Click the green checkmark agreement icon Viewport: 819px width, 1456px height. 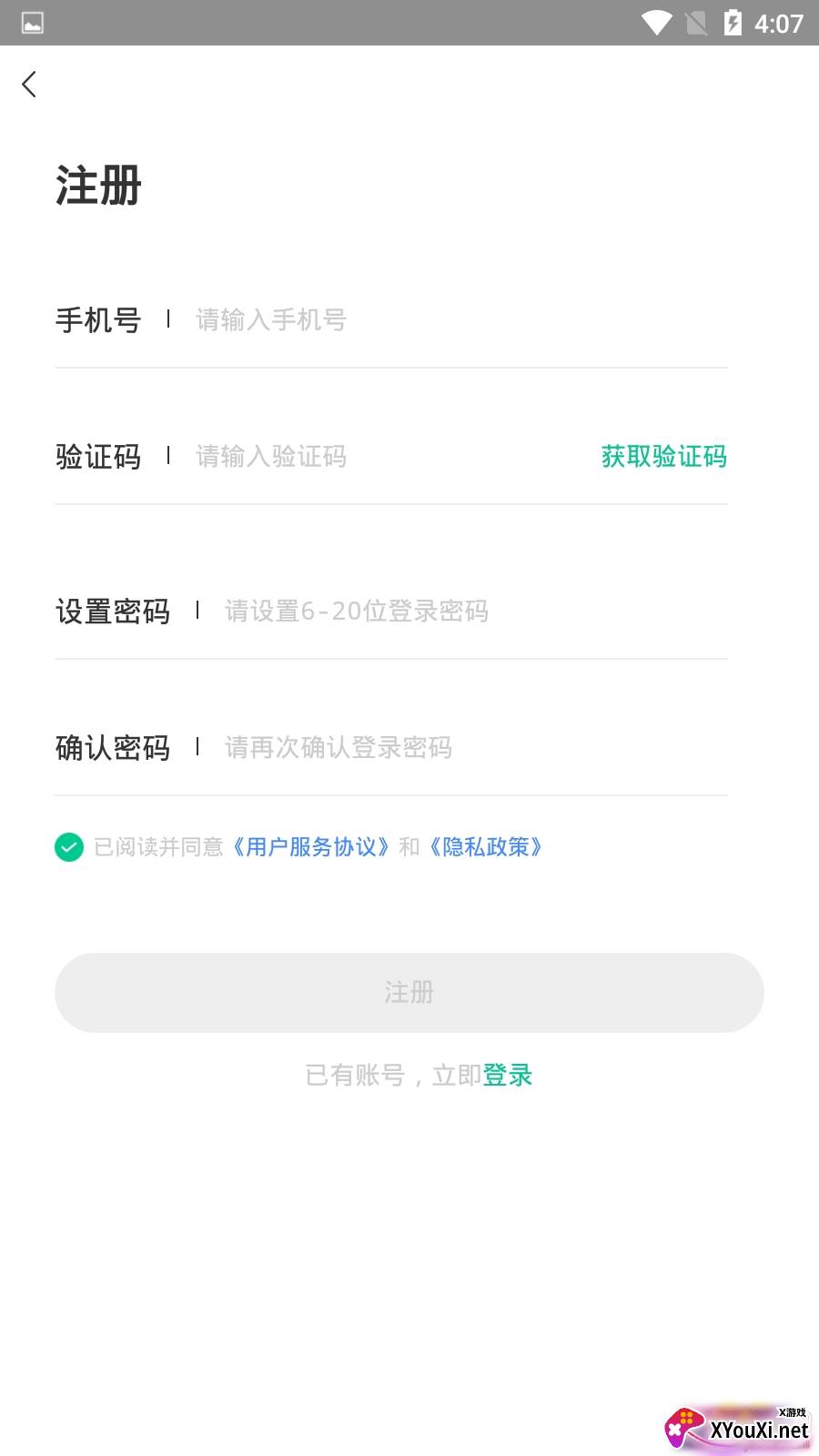pos(68,846)
